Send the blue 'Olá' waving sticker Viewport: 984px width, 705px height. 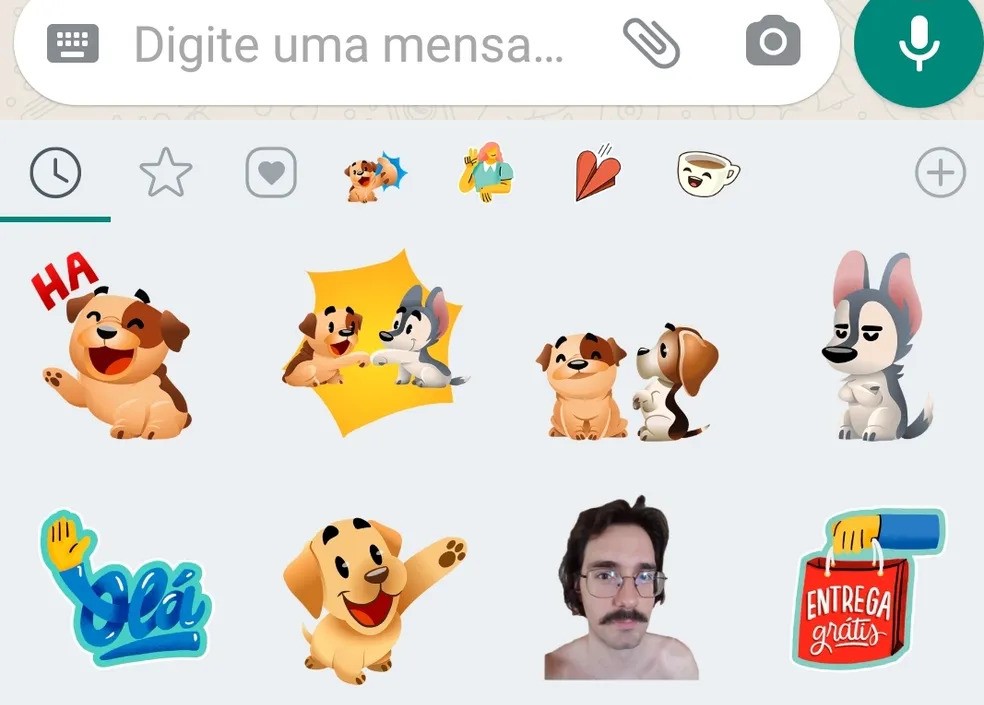pos(122,590)
